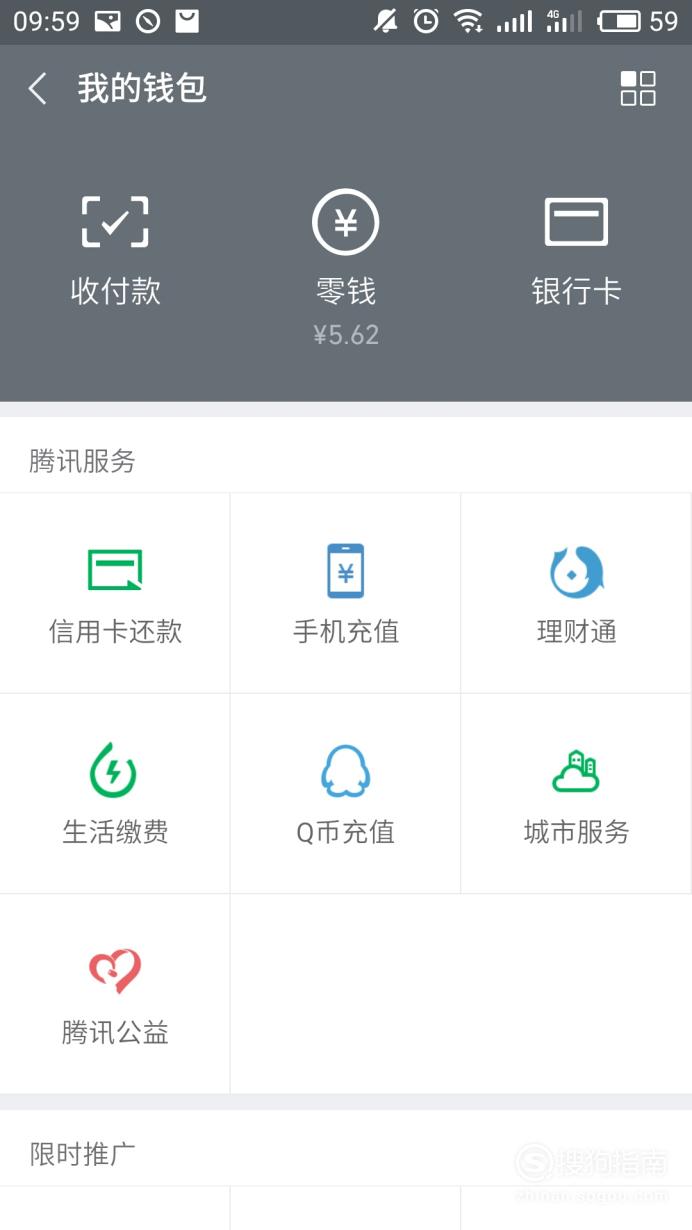The width and height of the screenshot is (692, 1230).
Task: Open the four-square grid menu icon
Action: 638,88
